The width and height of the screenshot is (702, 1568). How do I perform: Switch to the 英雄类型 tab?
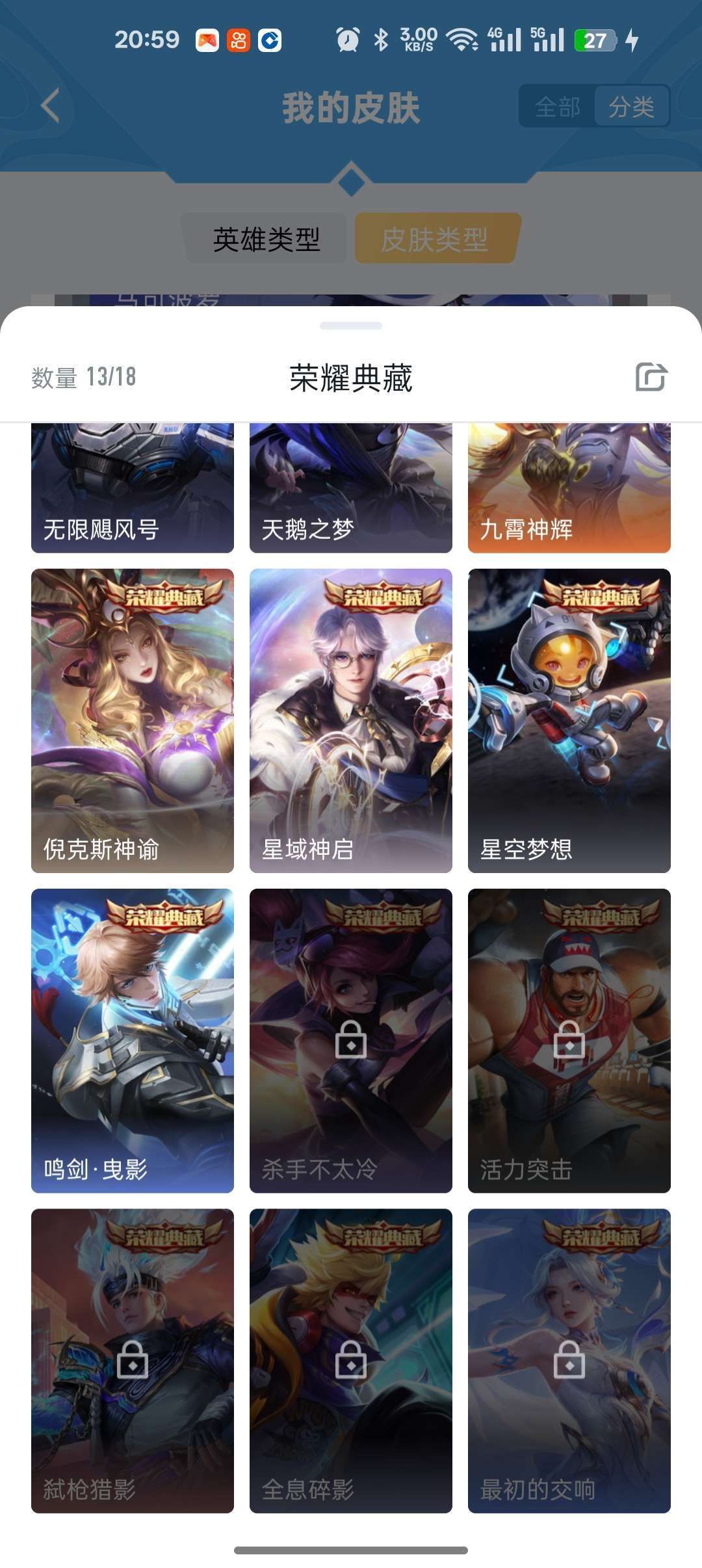[x=267, y=239]
